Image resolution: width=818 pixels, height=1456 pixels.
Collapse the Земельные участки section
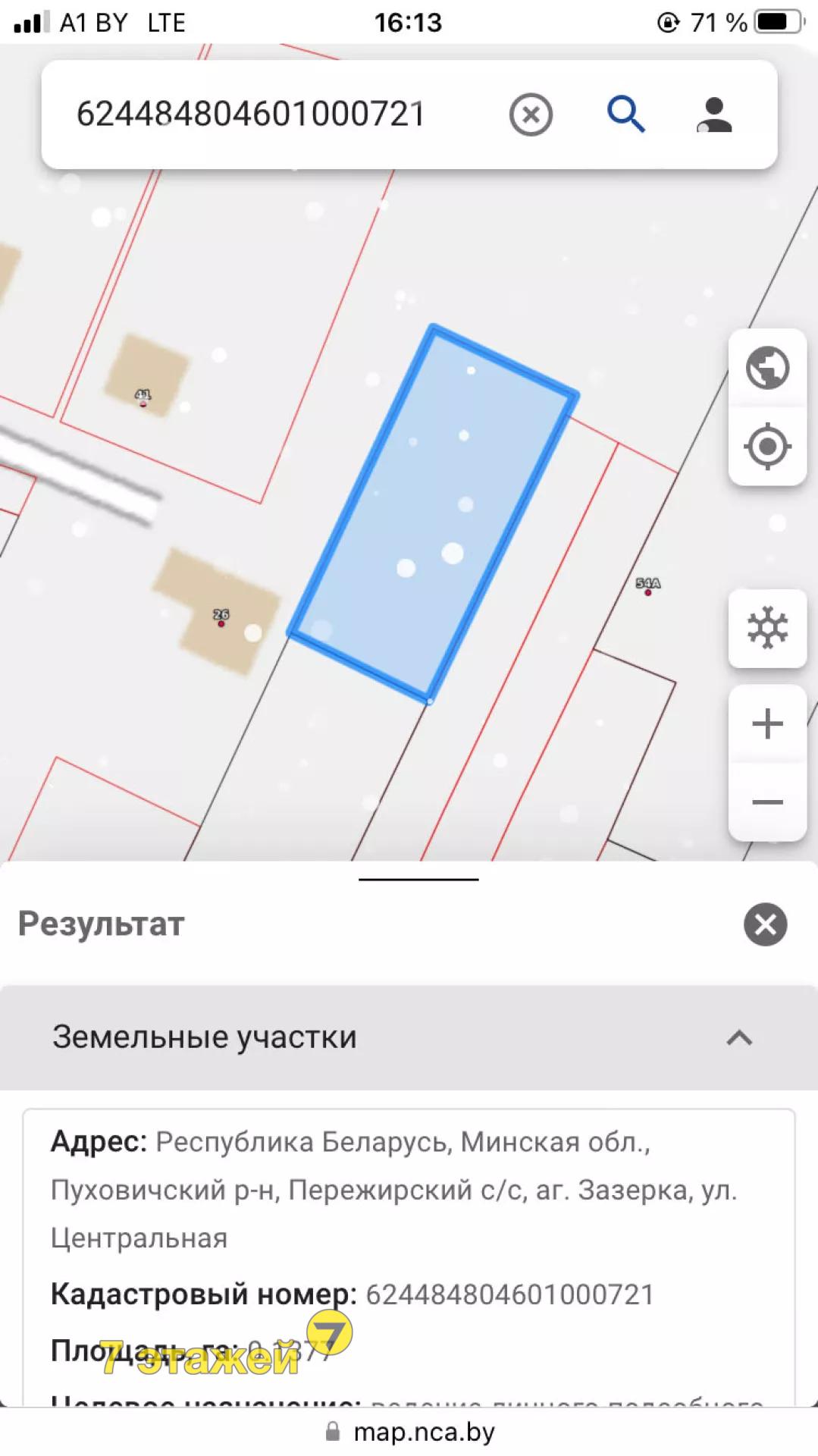coord(739,1037)
